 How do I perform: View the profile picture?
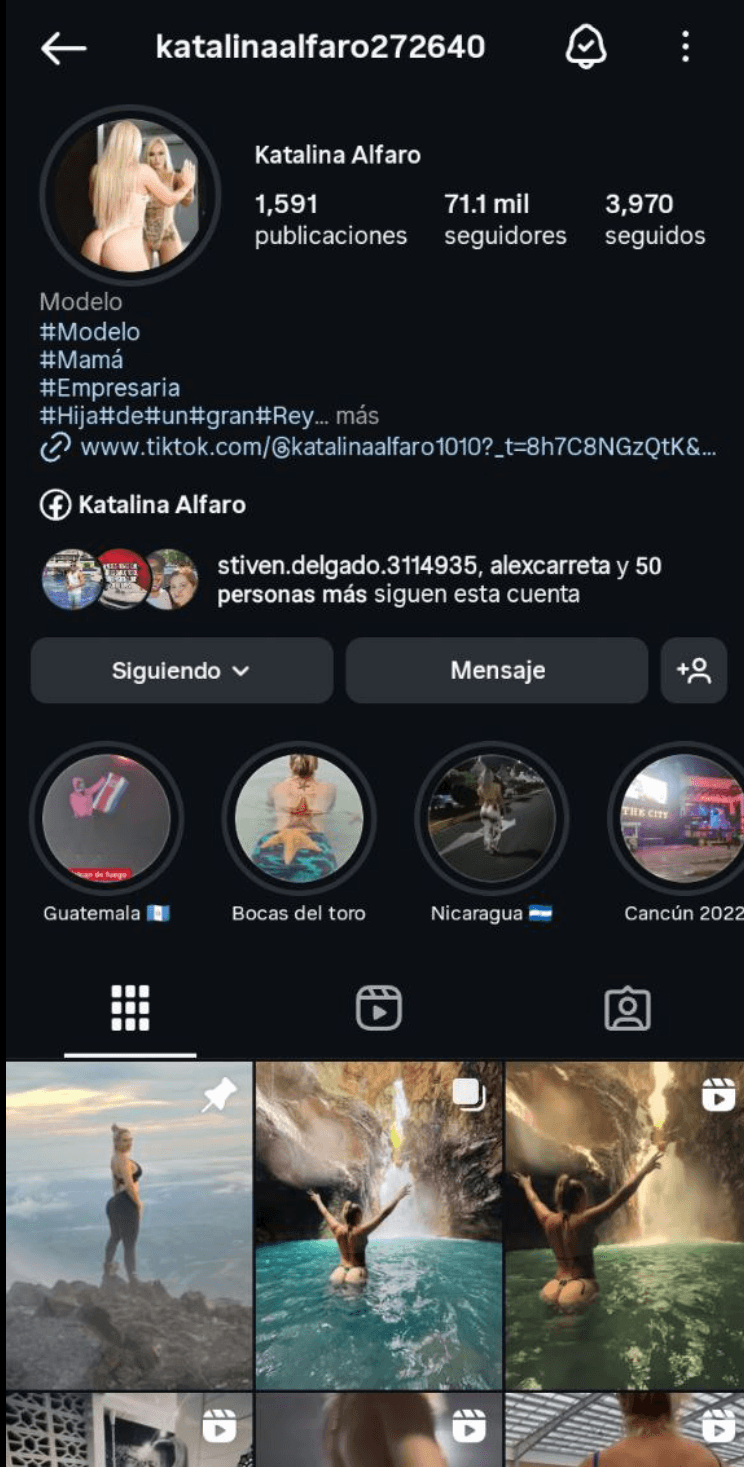pyautogui.click(x=130, y=194)
